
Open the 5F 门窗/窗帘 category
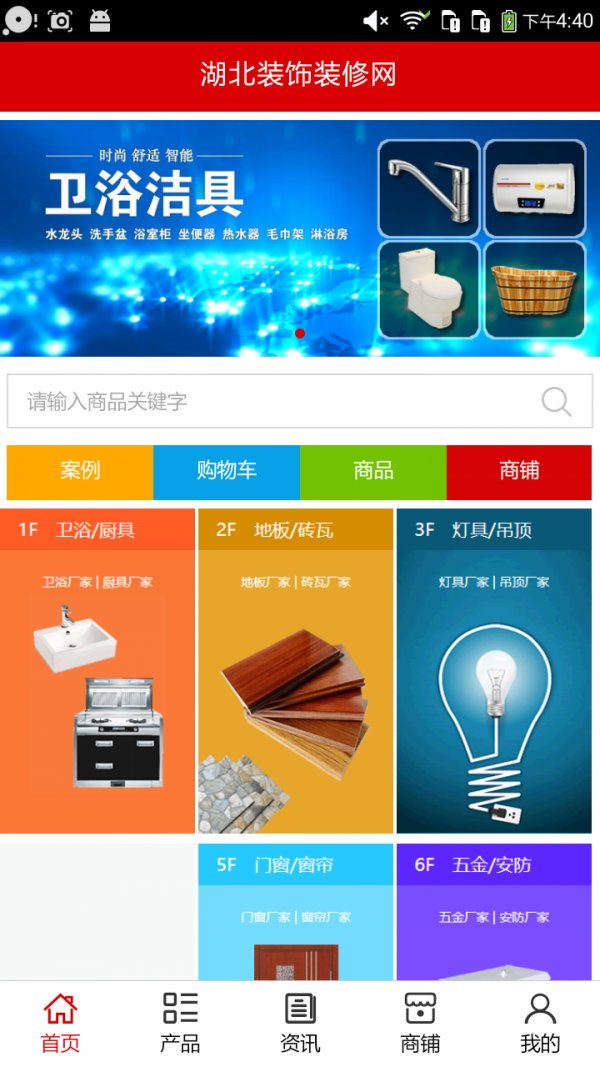pos(296,912)
